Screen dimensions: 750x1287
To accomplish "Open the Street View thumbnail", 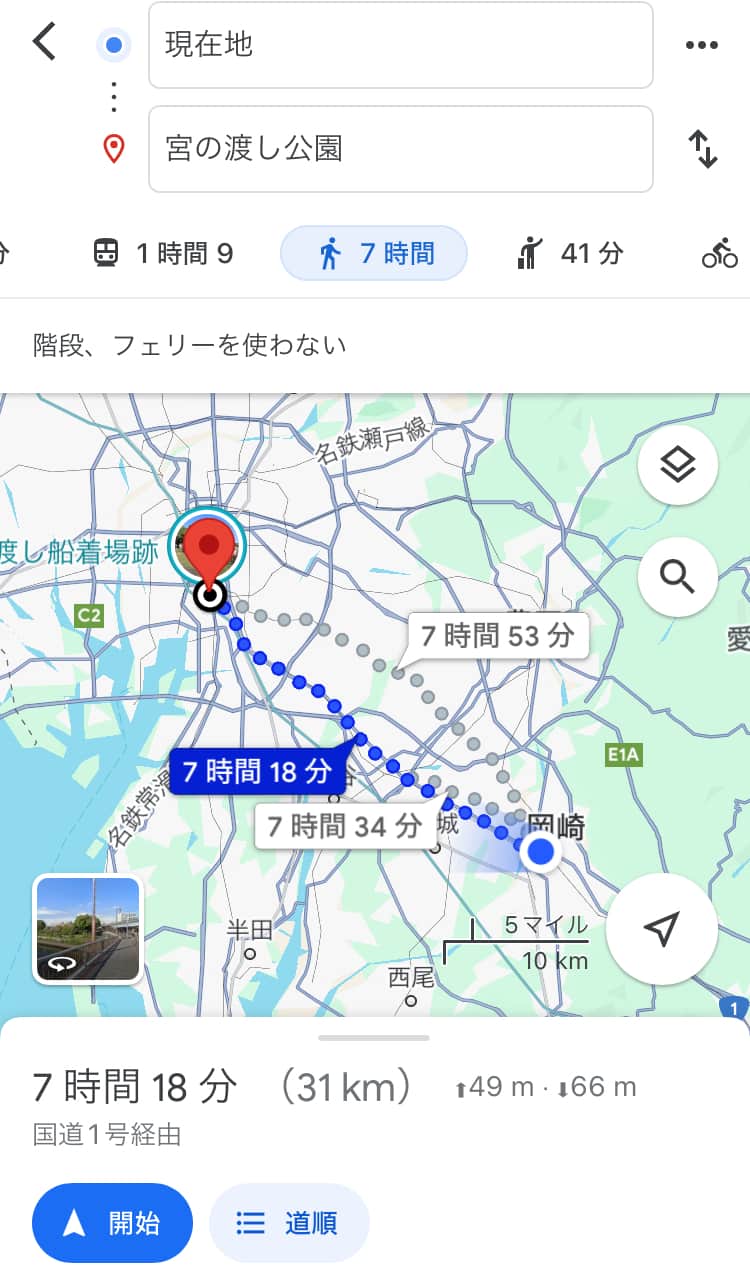I will [x=88, y=930].
